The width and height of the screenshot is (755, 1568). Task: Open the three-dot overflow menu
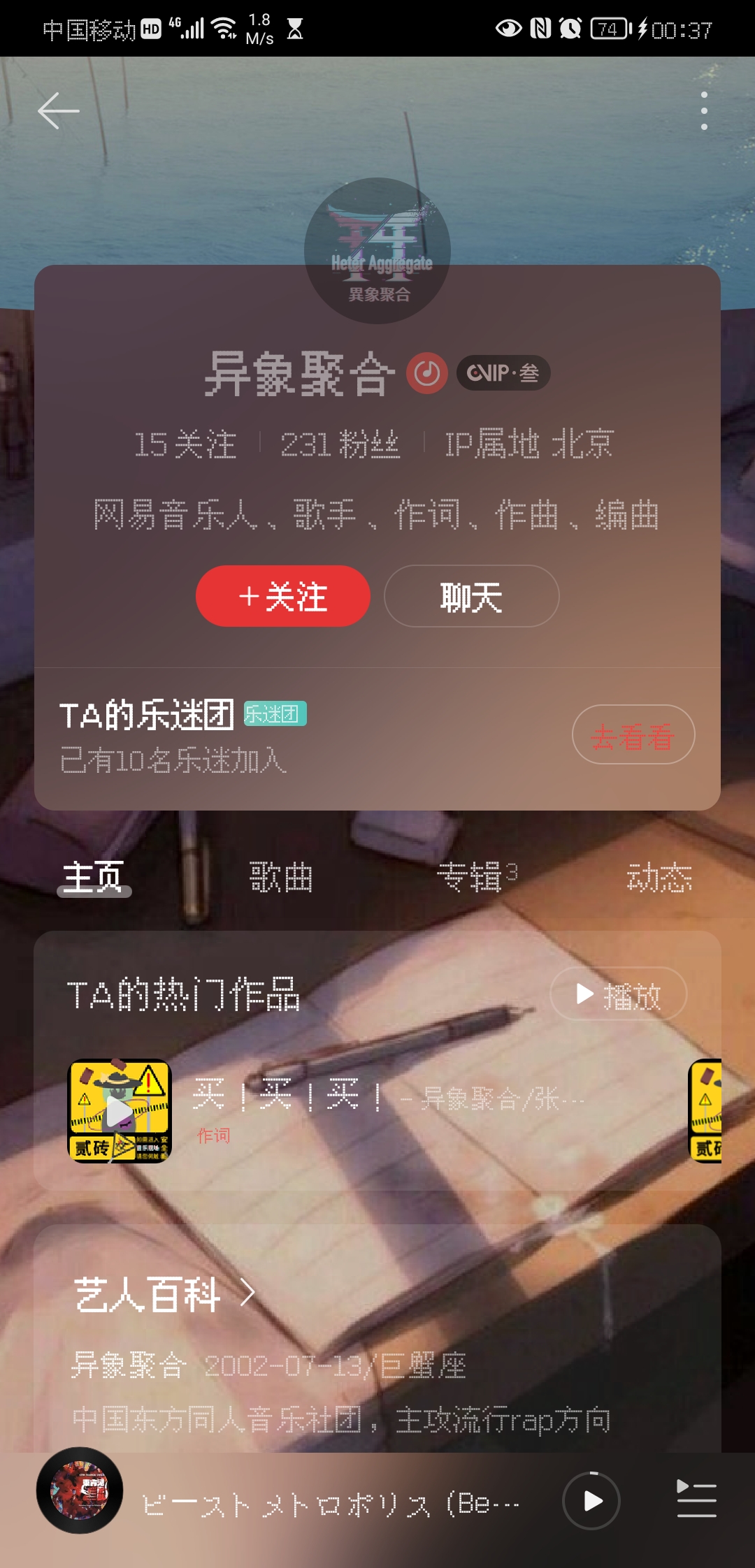tap(704, 110)
